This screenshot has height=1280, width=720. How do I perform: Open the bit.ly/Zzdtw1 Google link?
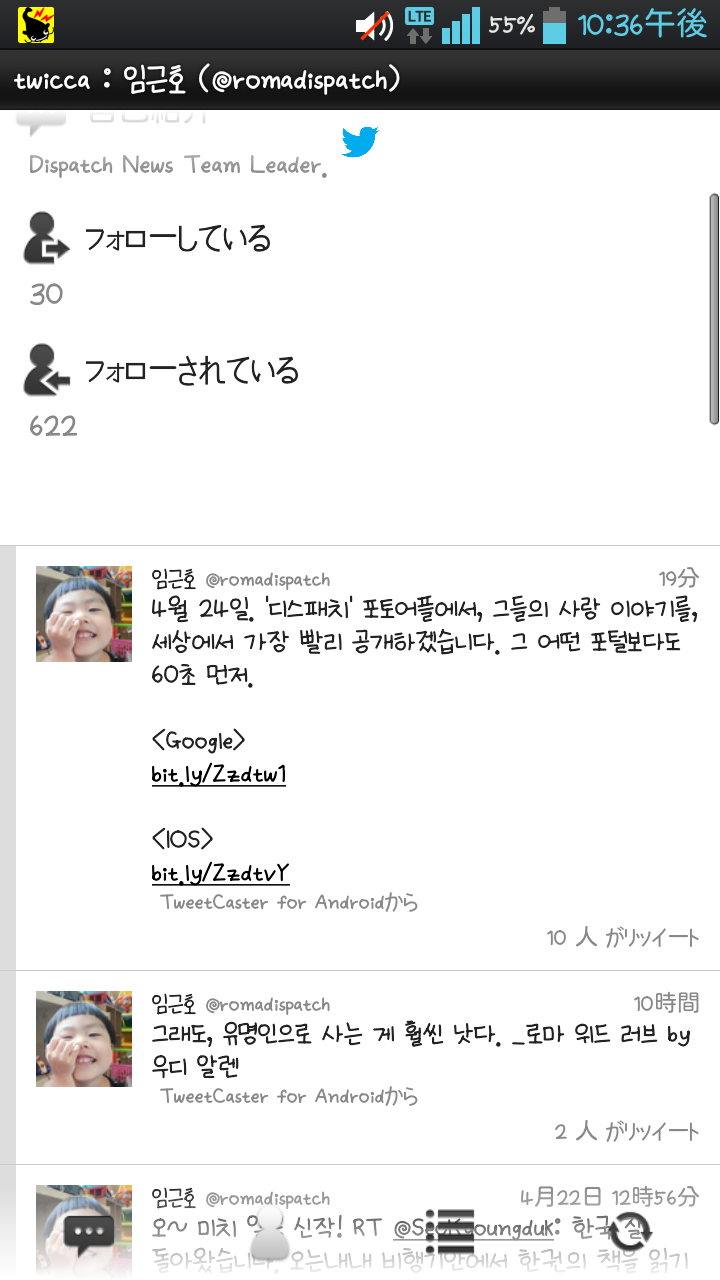219,775
